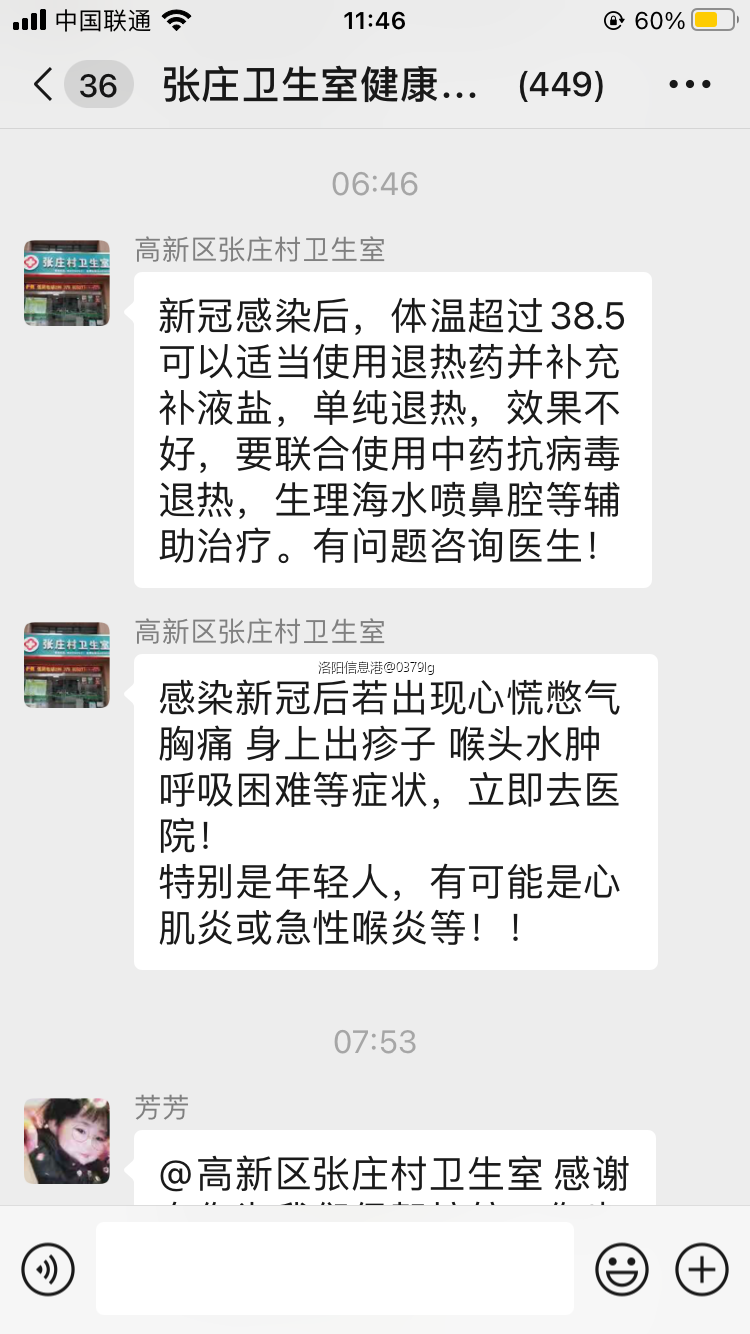
Task: Open 芳芳's profile avatar
Action: tap(67, 1141)
